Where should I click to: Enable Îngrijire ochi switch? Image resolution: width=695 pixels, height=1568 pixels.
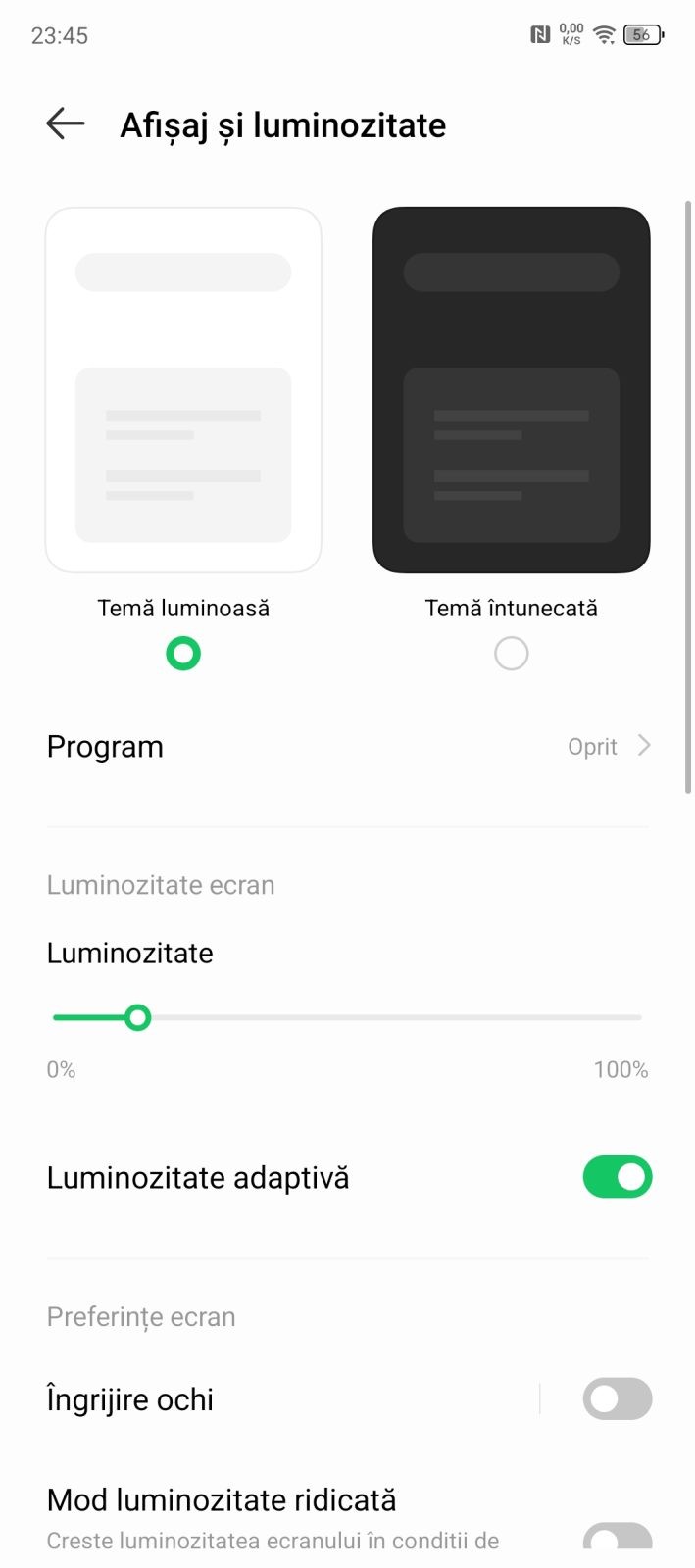point(617,1399)
